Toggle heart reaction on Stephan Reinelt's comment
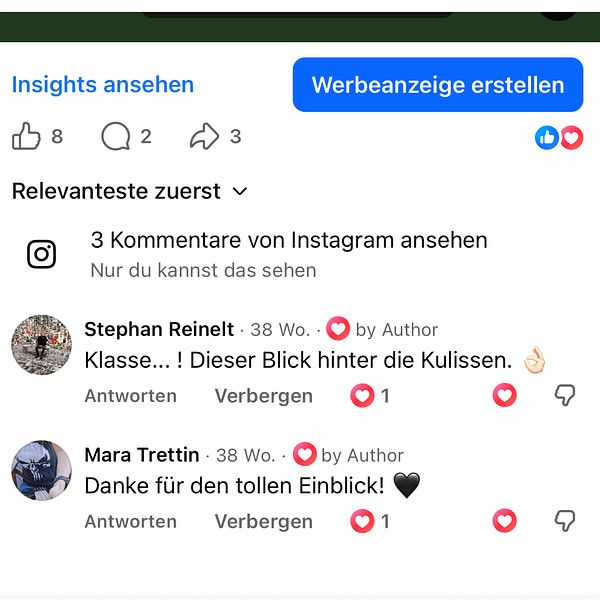This screenshot has height=600, width=600. 505,396
